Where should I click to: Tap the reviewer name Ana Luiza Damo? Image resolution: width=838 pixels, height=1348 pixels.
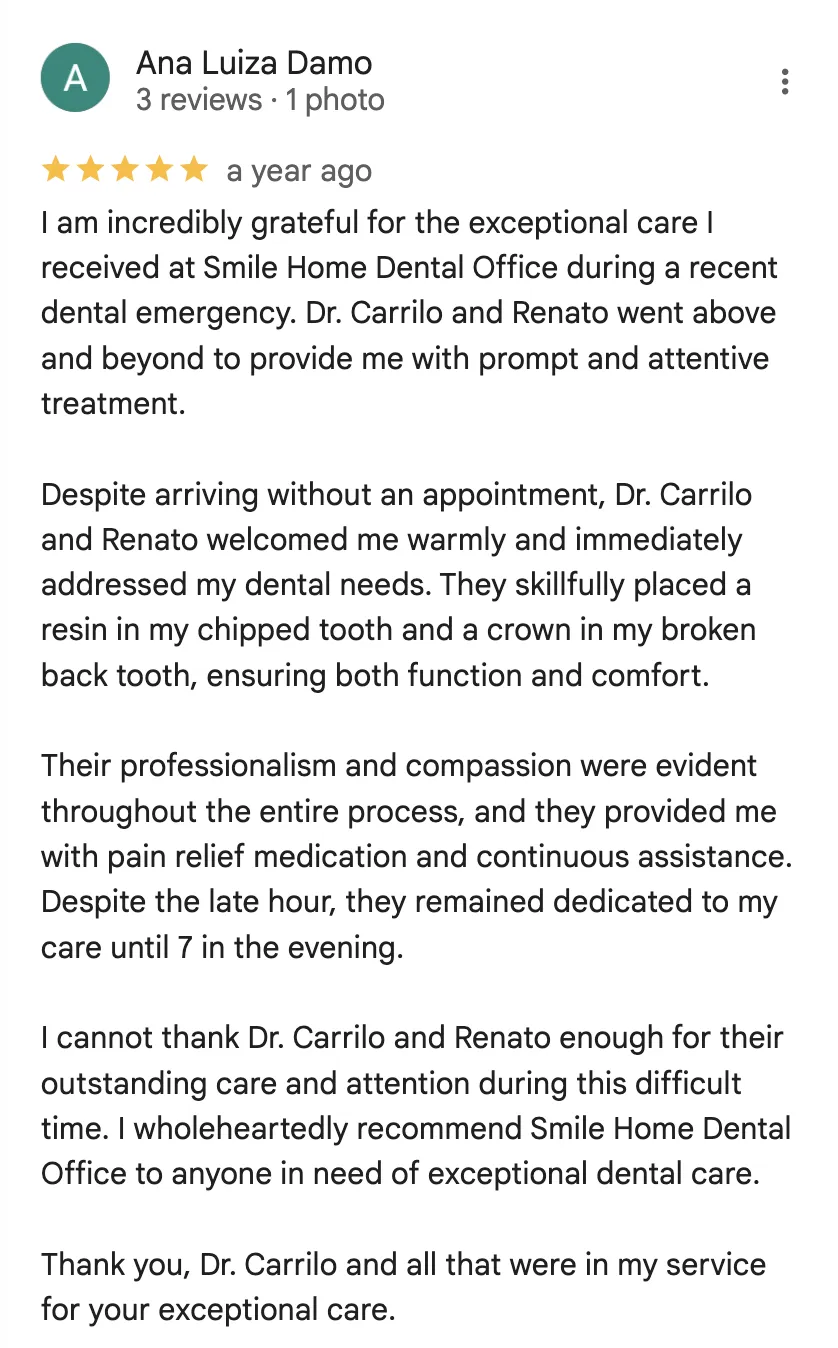coord(254,63)
